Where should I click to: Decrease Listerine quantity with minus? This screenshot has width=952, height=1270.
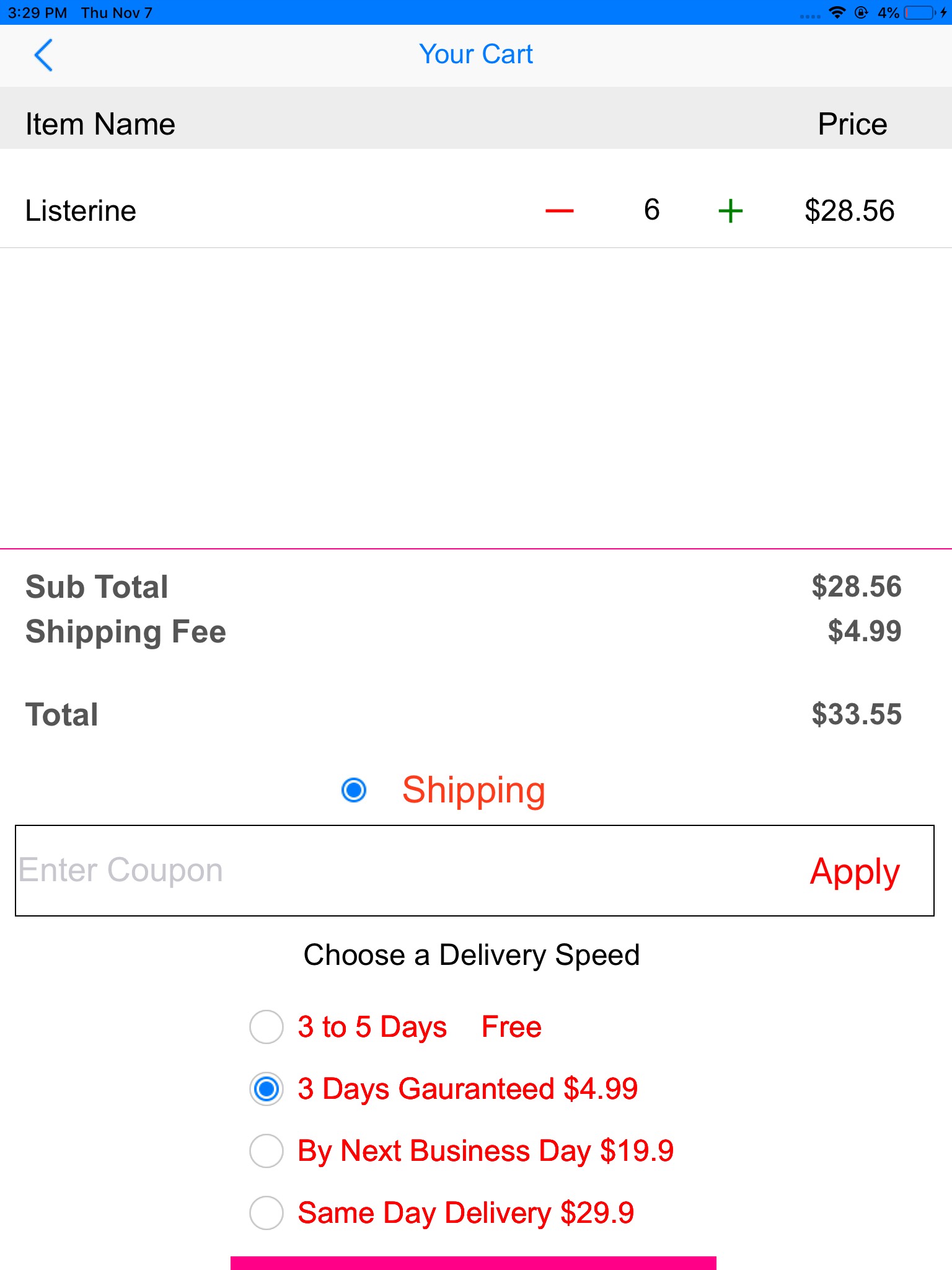(x=559, y=211)
